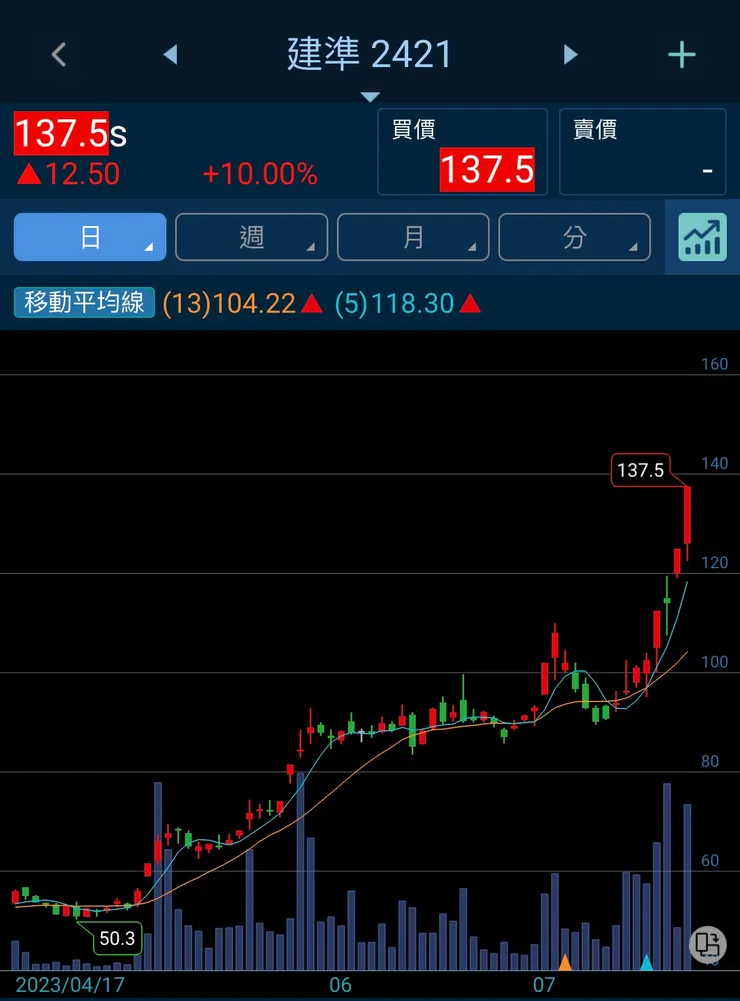Image resolution: width=740 pixels, height=1001 pixels.
Task: Select the 日 daily chart tab
Action: pyautogui.click(x=90, y=237)
